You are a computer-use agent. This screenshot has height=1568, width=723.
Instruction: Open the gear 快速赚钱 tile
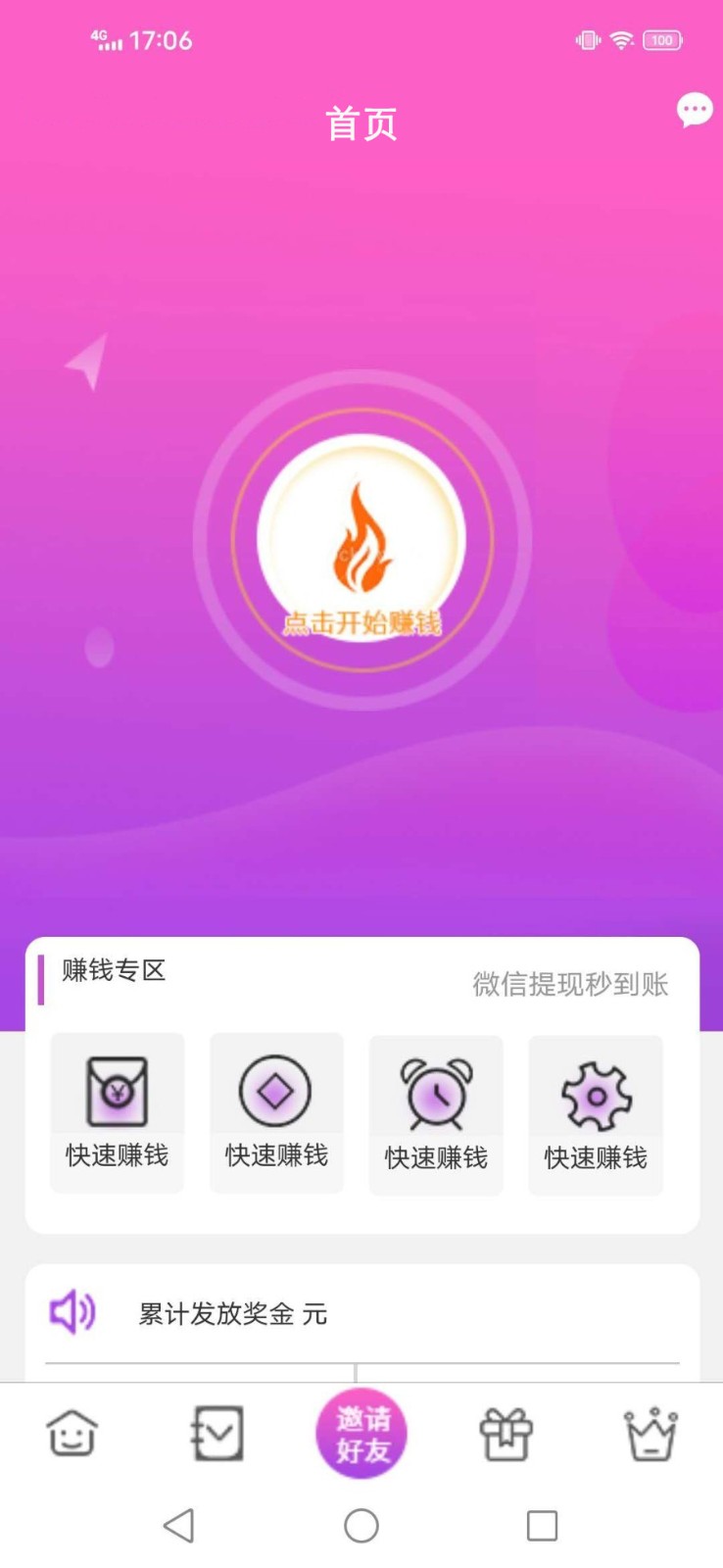click(596, 1114)
